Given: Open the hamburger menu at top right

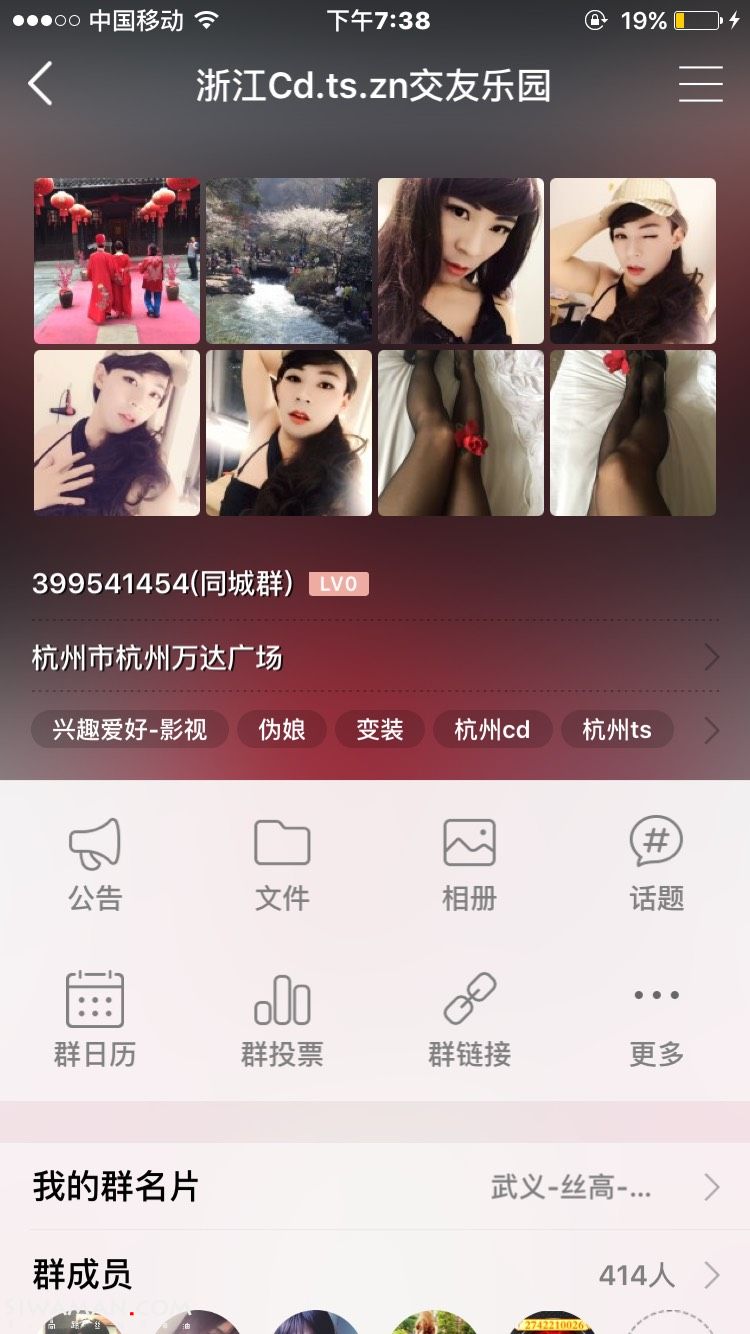Looking at the screenshot, I should (x=700, y=85).
